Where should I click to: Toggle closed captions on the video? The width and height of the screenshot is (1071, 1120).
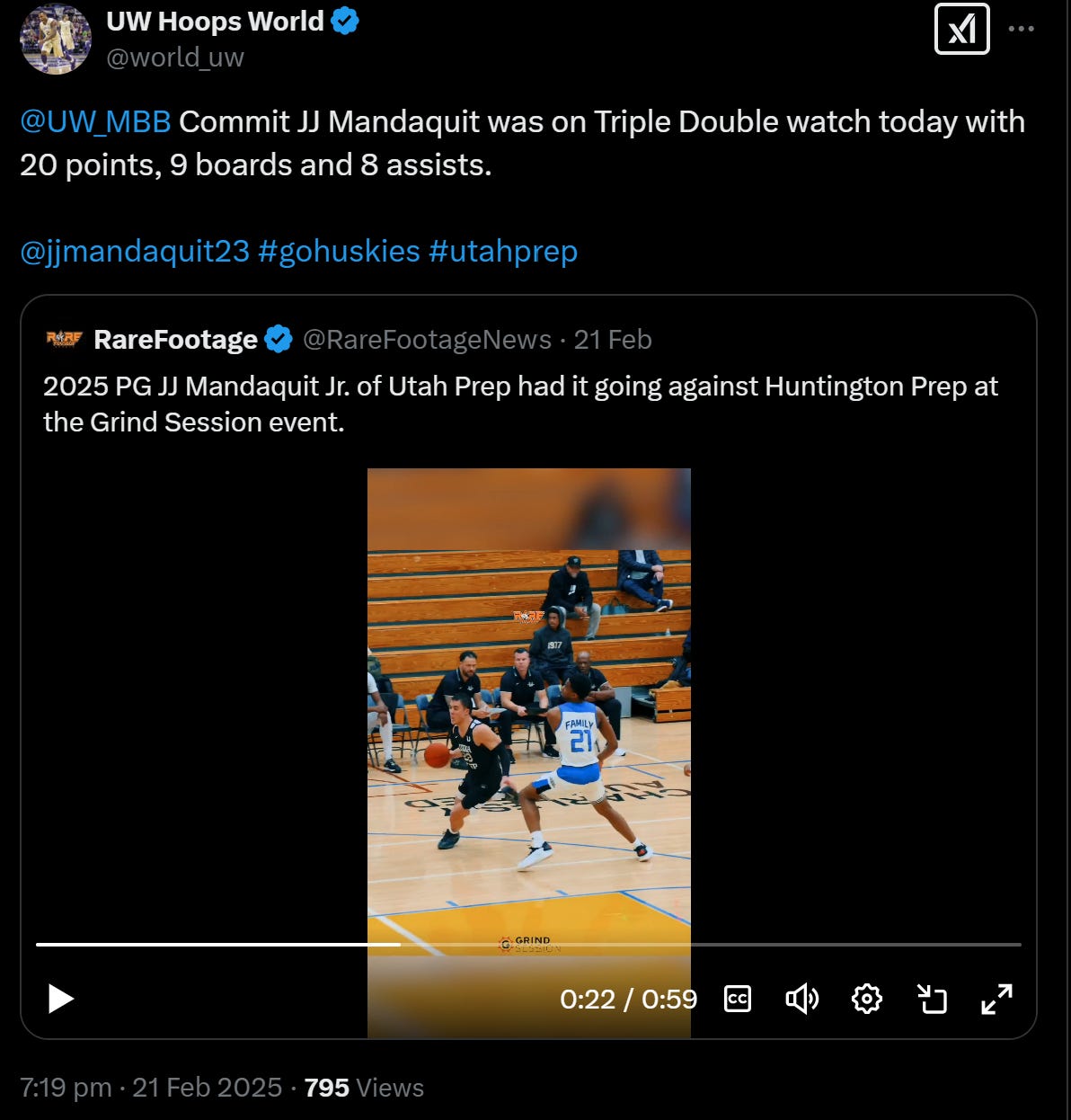point(738,999)
